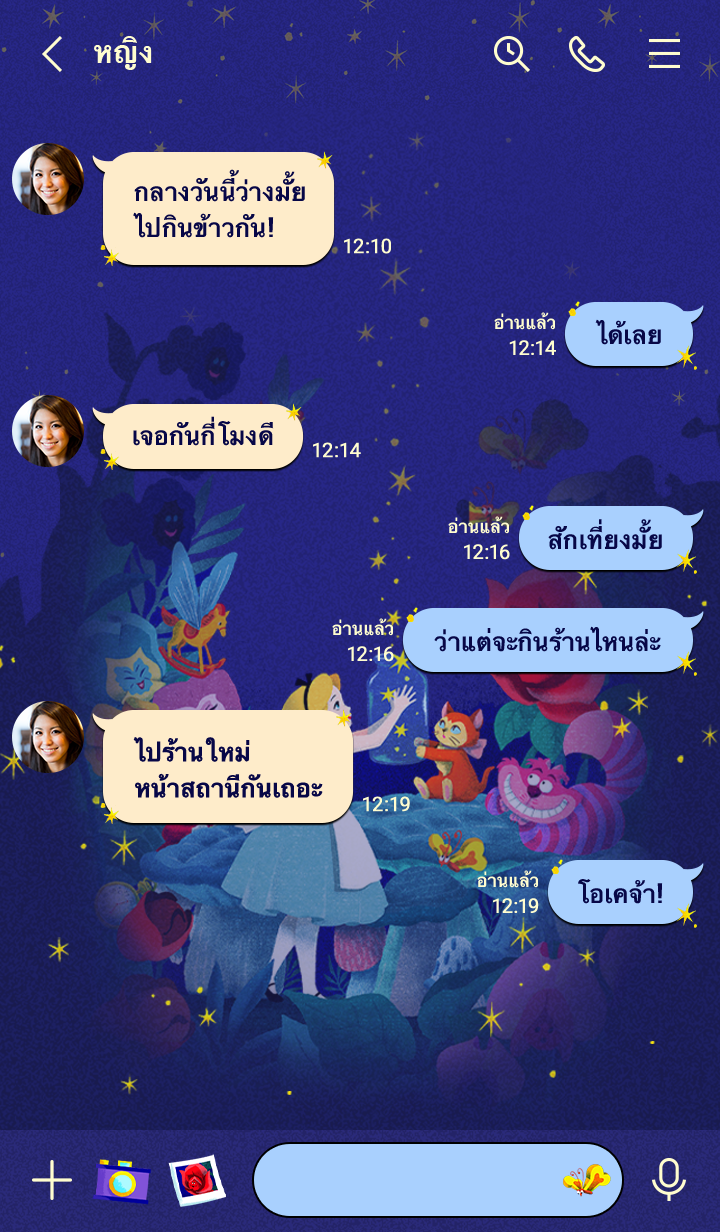Launch the camera to take a photo

(x=122, y=1181)
